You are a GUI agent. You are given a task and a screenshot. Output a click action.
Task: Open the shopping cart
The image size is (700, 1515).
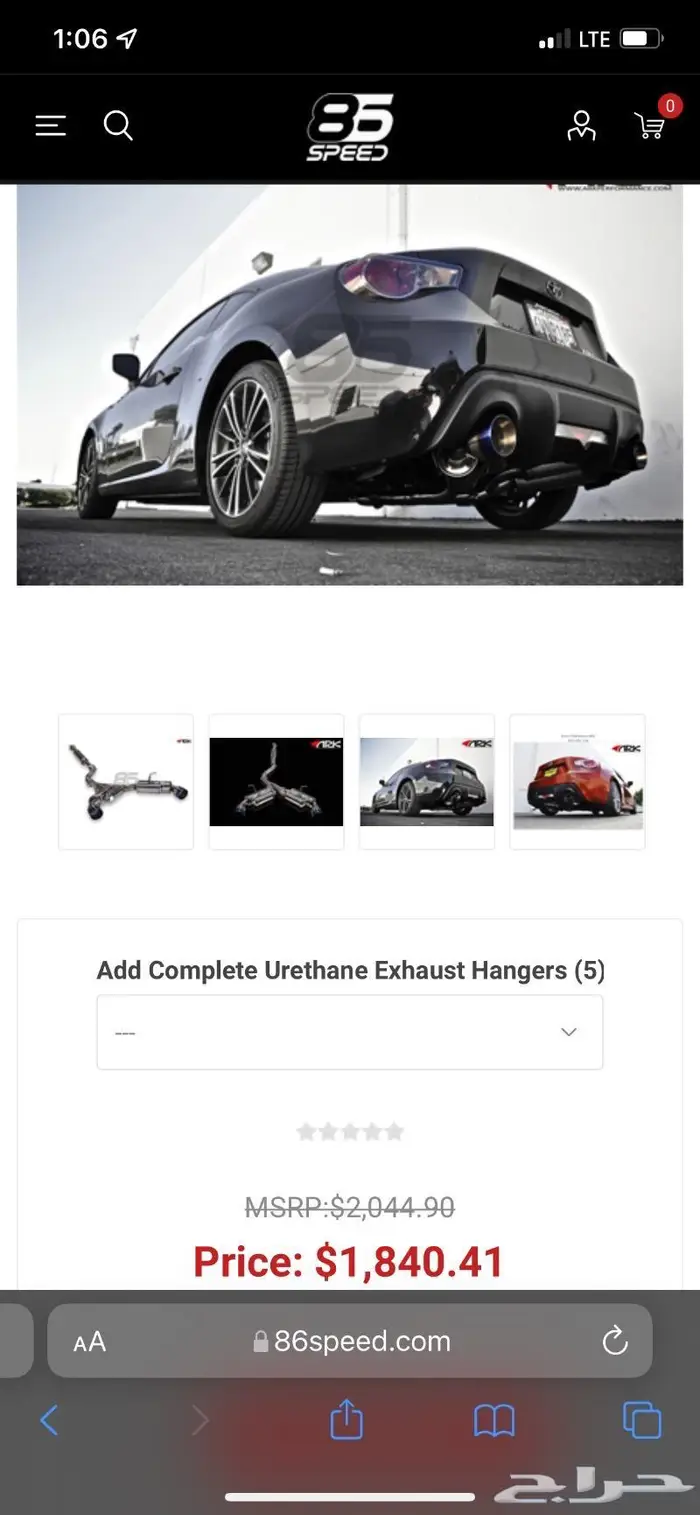click(x=650, y=125)
